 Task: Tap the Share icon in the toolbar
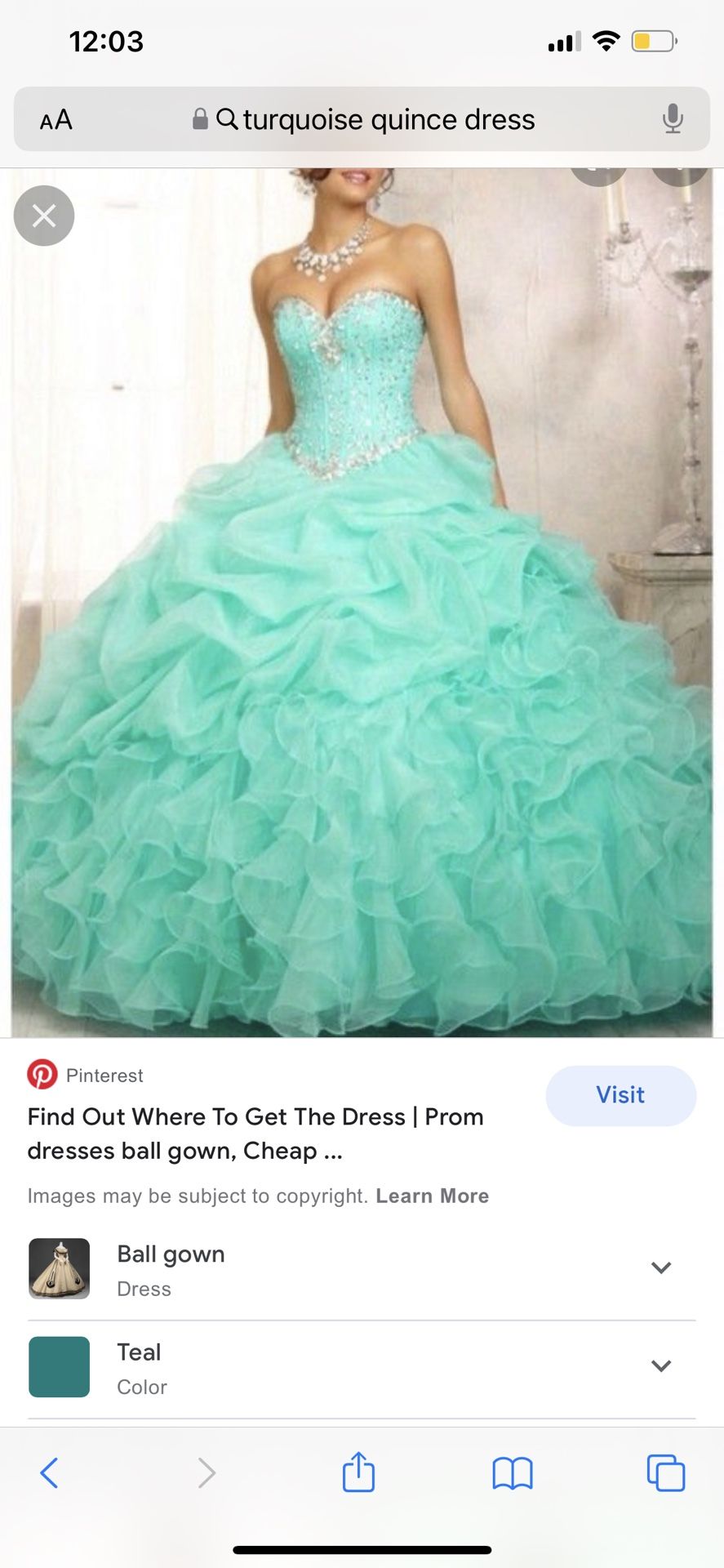[x=358, y=1473]
